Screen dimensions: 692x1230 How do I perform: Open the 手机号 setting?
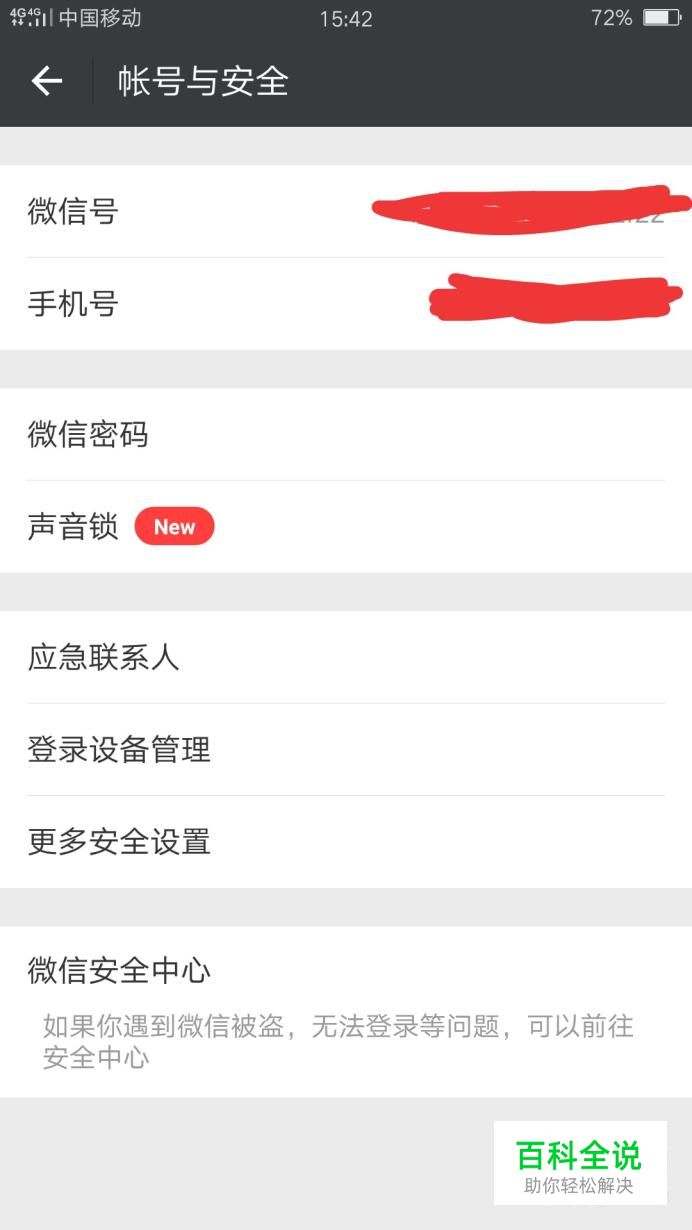pos(346,304)
